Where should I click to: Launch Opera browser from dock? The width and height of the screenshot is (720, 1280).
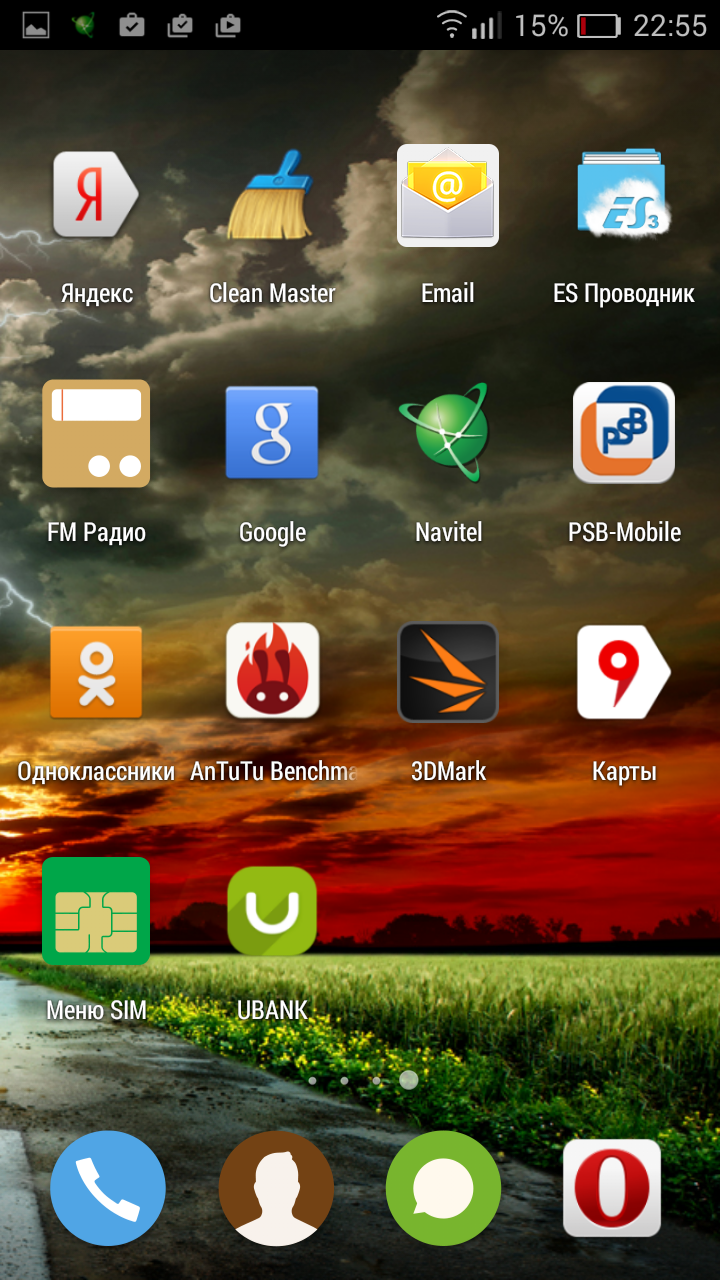pos(612,1188)
